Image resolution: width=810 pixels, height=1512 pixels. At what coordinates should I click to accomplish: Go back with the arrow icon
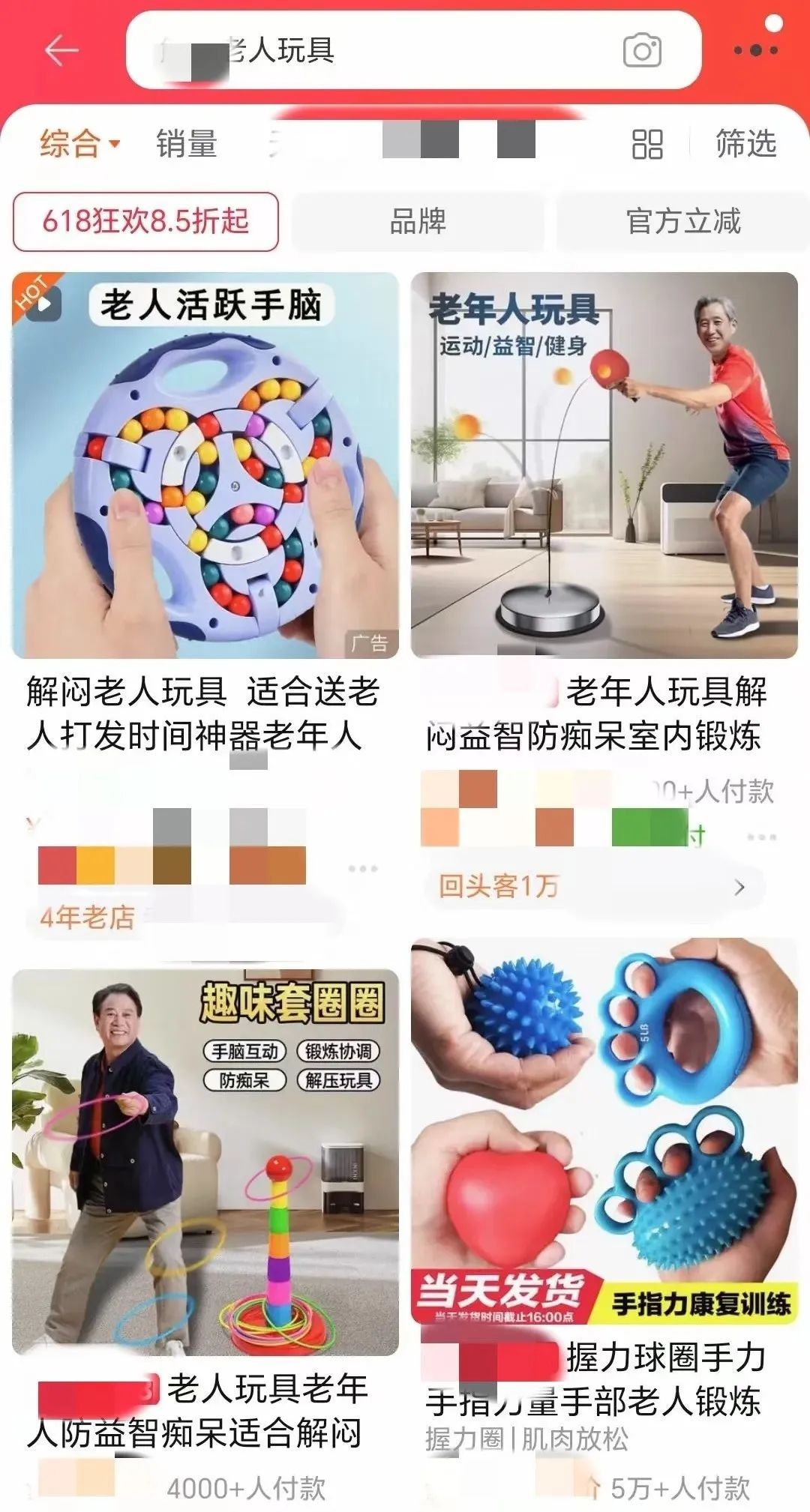point(61,51)
